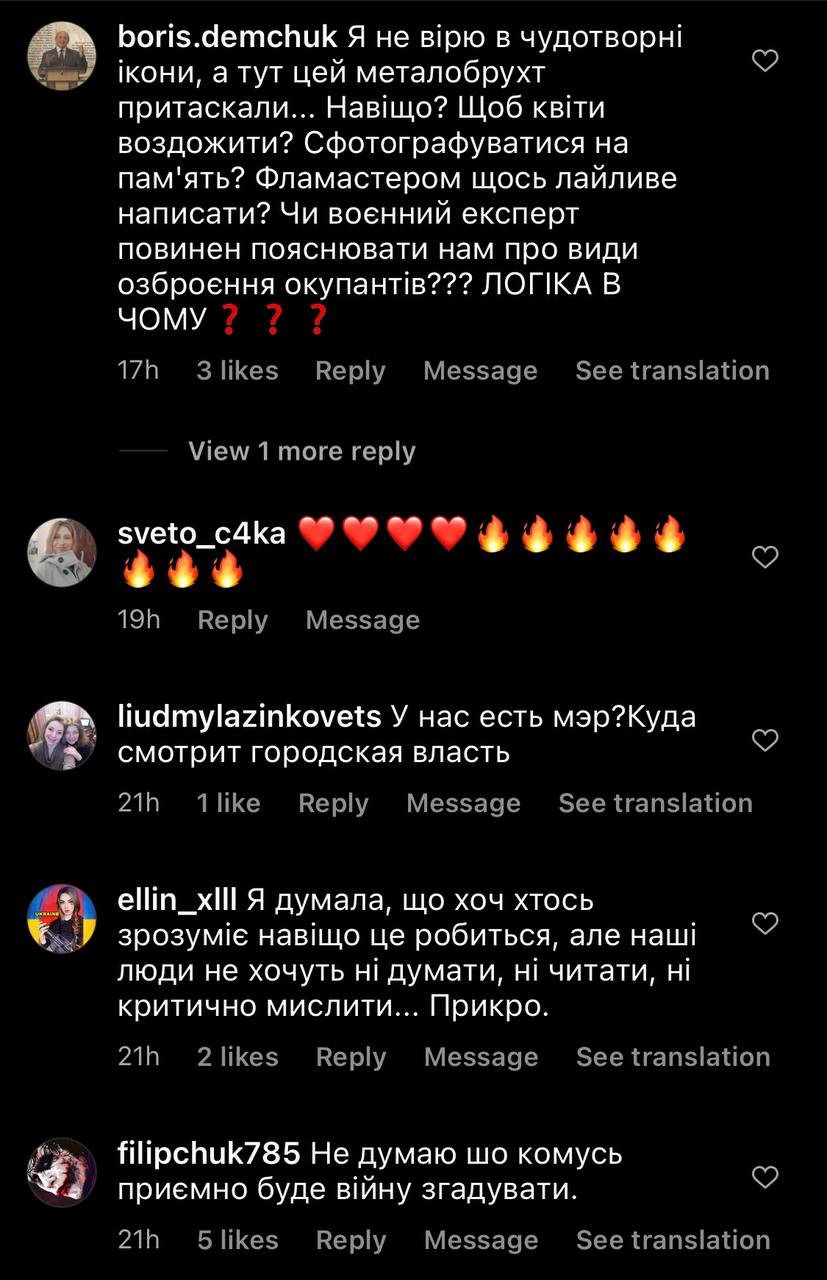Message filipchuk785 from the comment

coord(481,1240)
